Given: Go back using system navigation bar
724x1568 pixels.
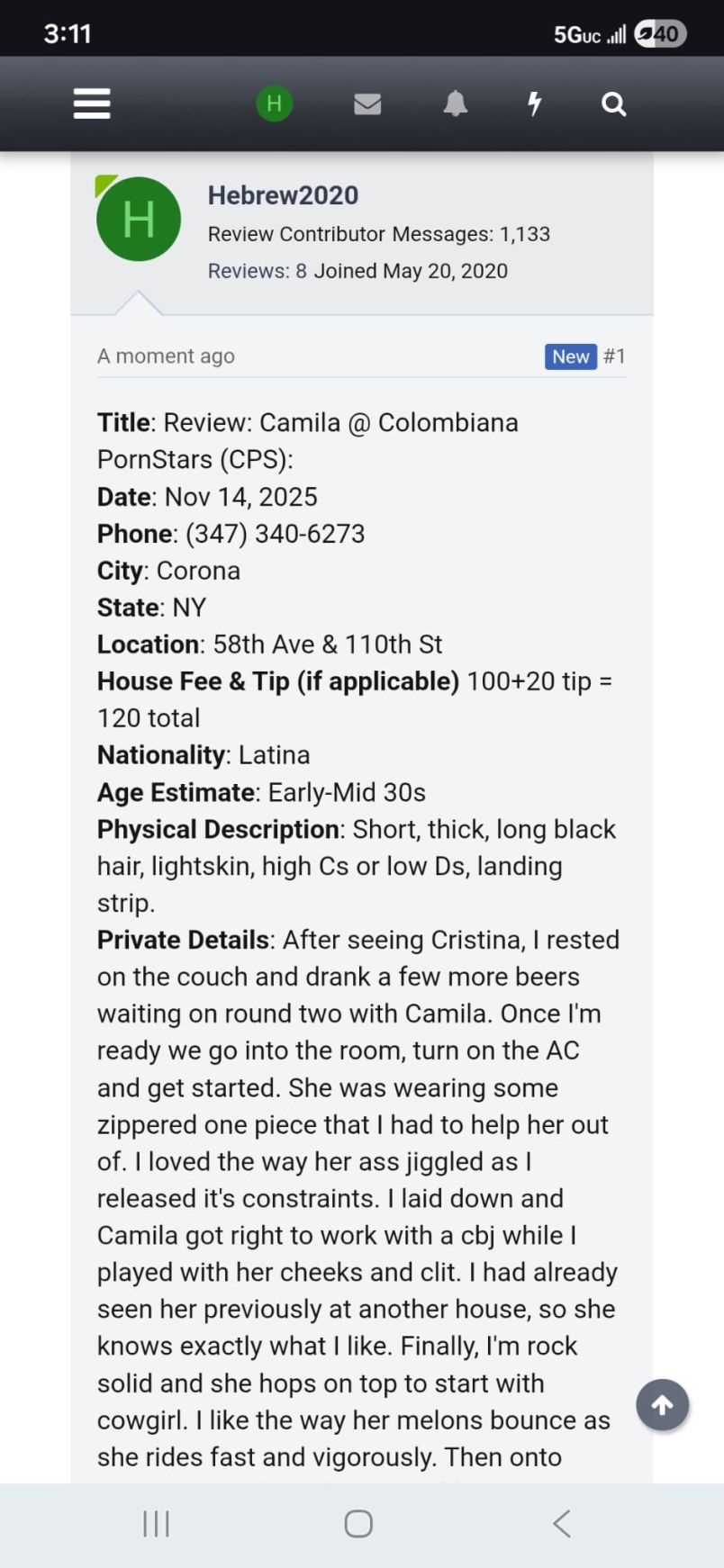Looking at the screenshot, I should 562,1524.
